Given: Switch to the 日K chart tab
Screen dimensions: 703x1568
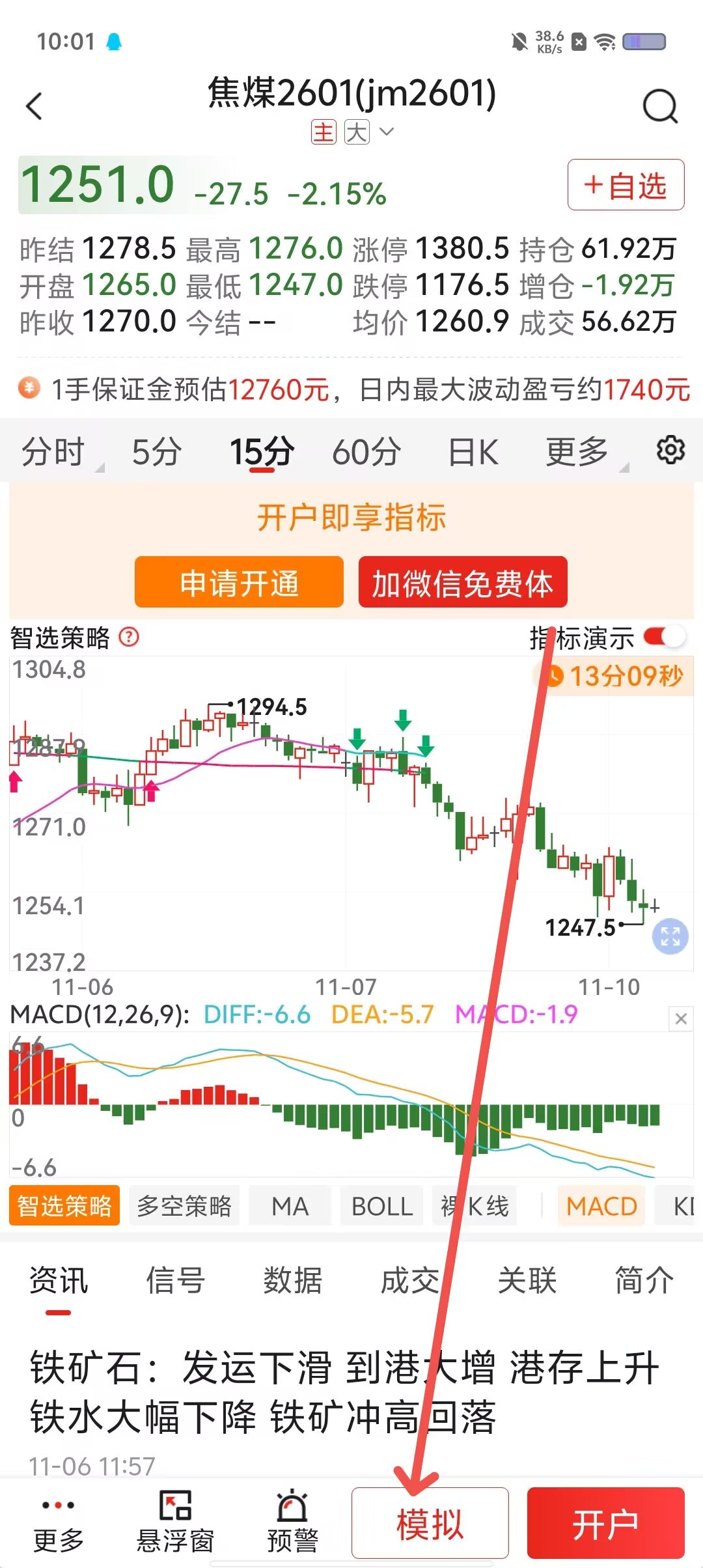Looking at the screenshot, I should [x=474, y=451].
